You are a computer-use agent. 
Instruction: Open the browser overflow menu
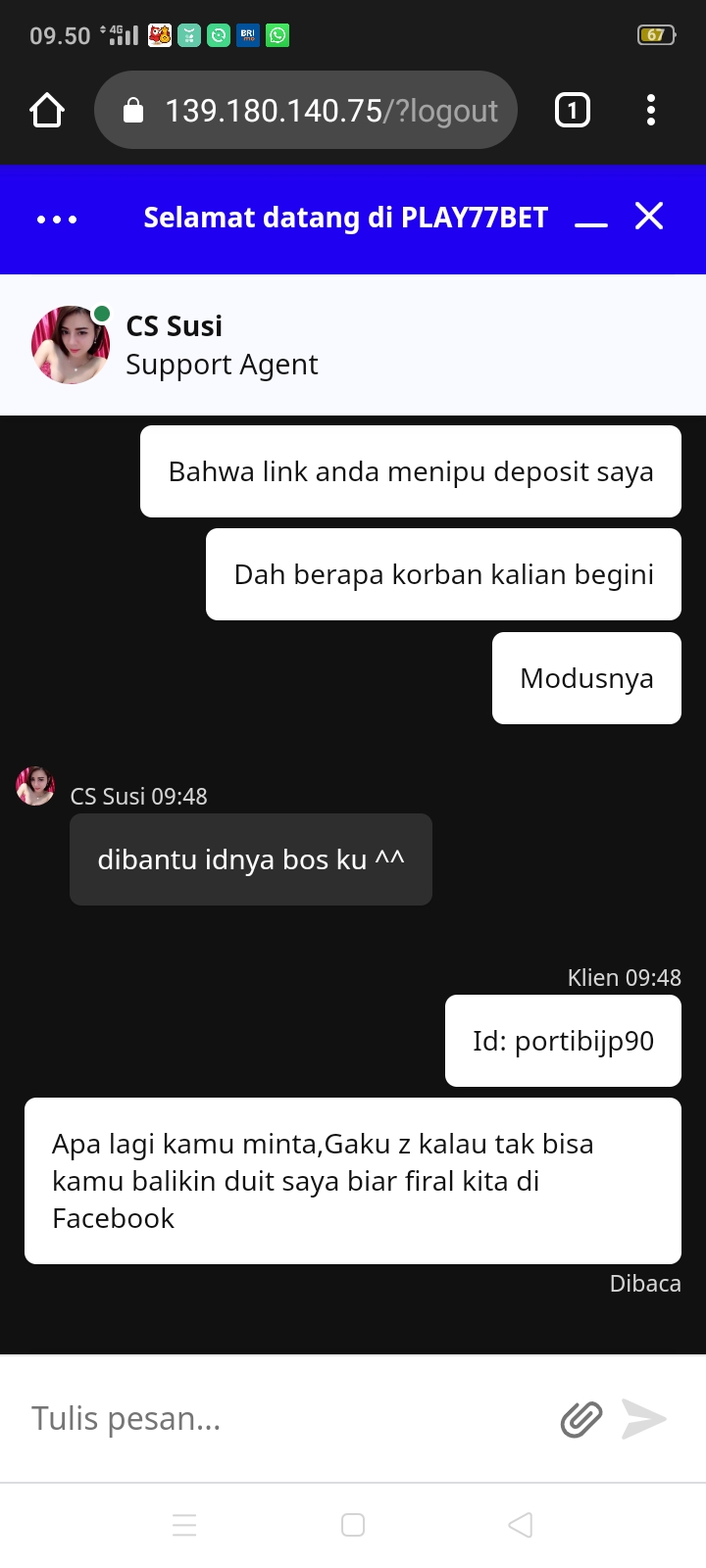pyautogui.click(x=651, y=111)
